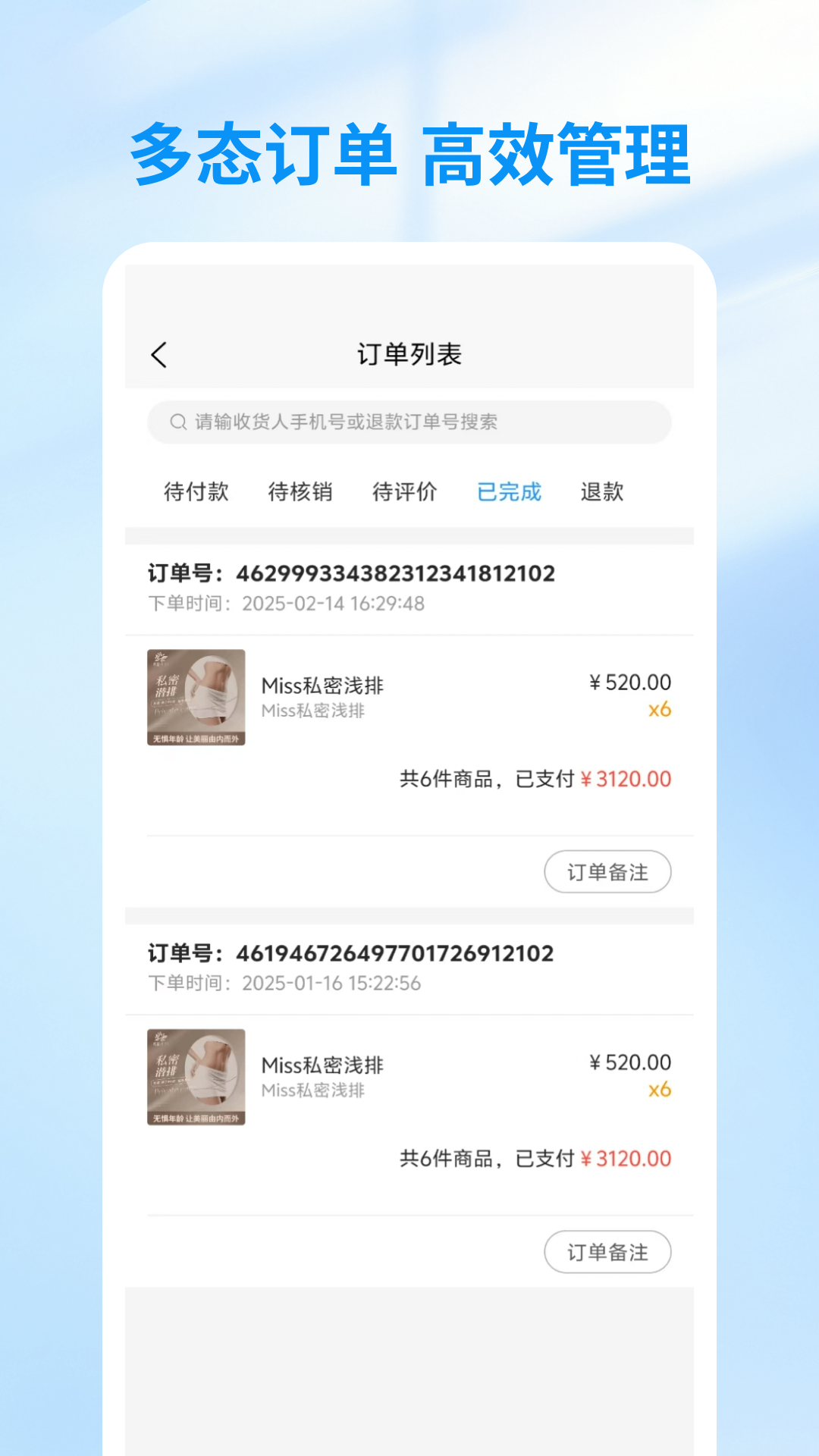Select the 待付款 tab
Image resolution: width=819 pixels, height=1456 pixels.
click(x=196, y=492)
